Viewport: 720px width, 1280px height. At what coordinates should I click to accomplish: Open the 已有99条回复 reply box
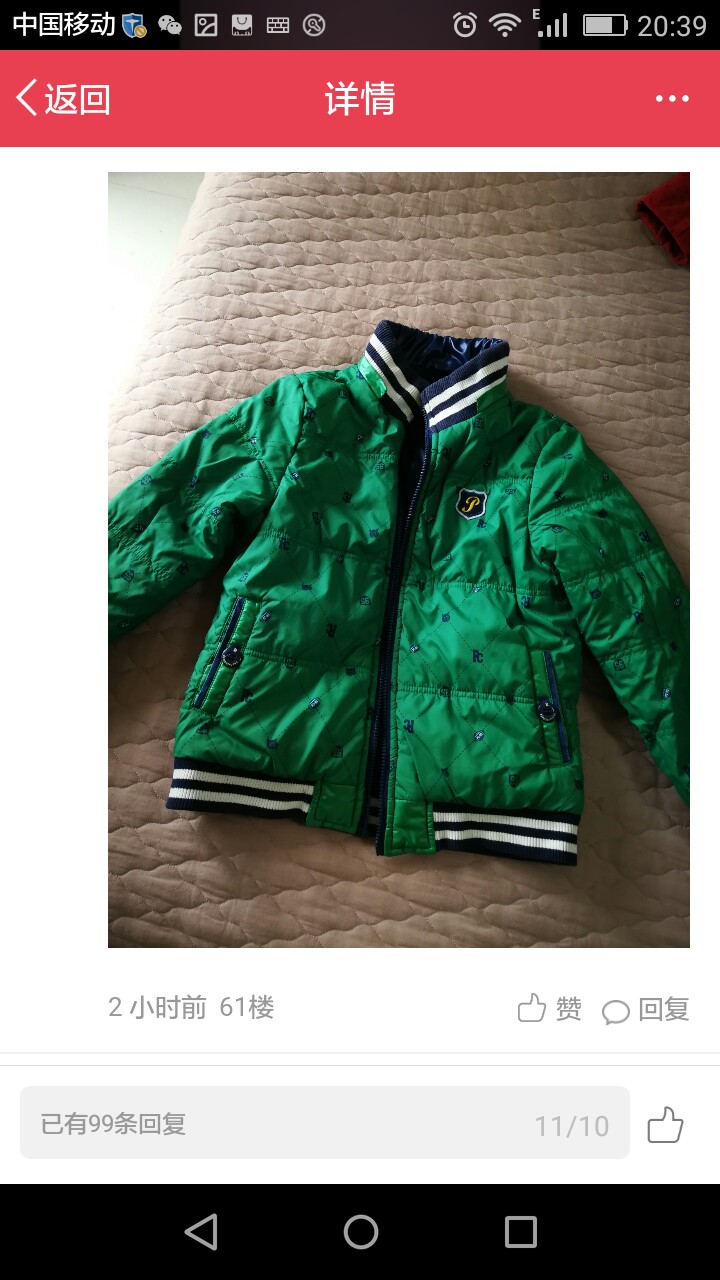[x=325, y=1123]
